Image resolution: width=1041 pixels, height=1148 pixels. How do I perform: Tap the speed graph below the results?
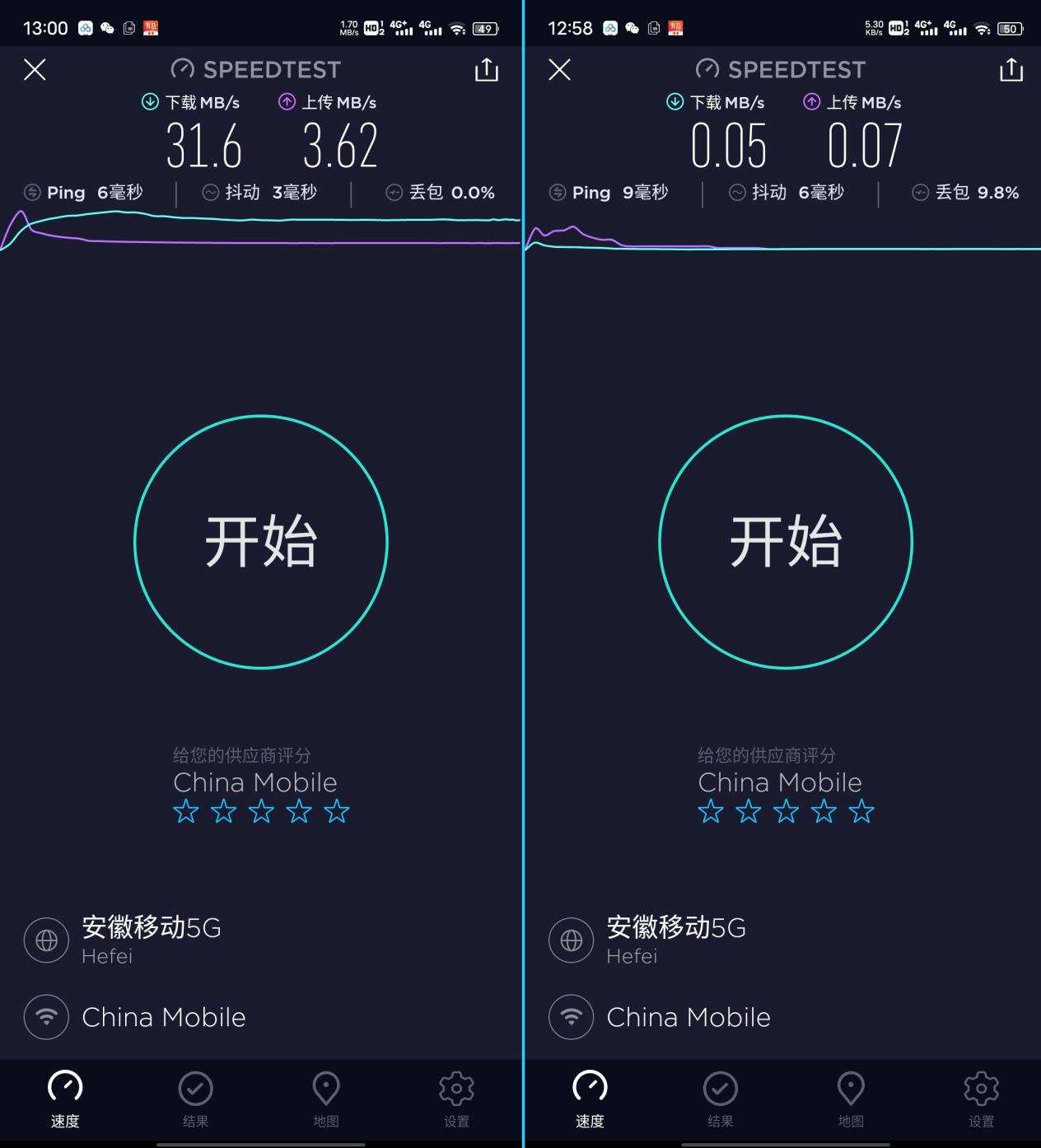click(261, 231)
